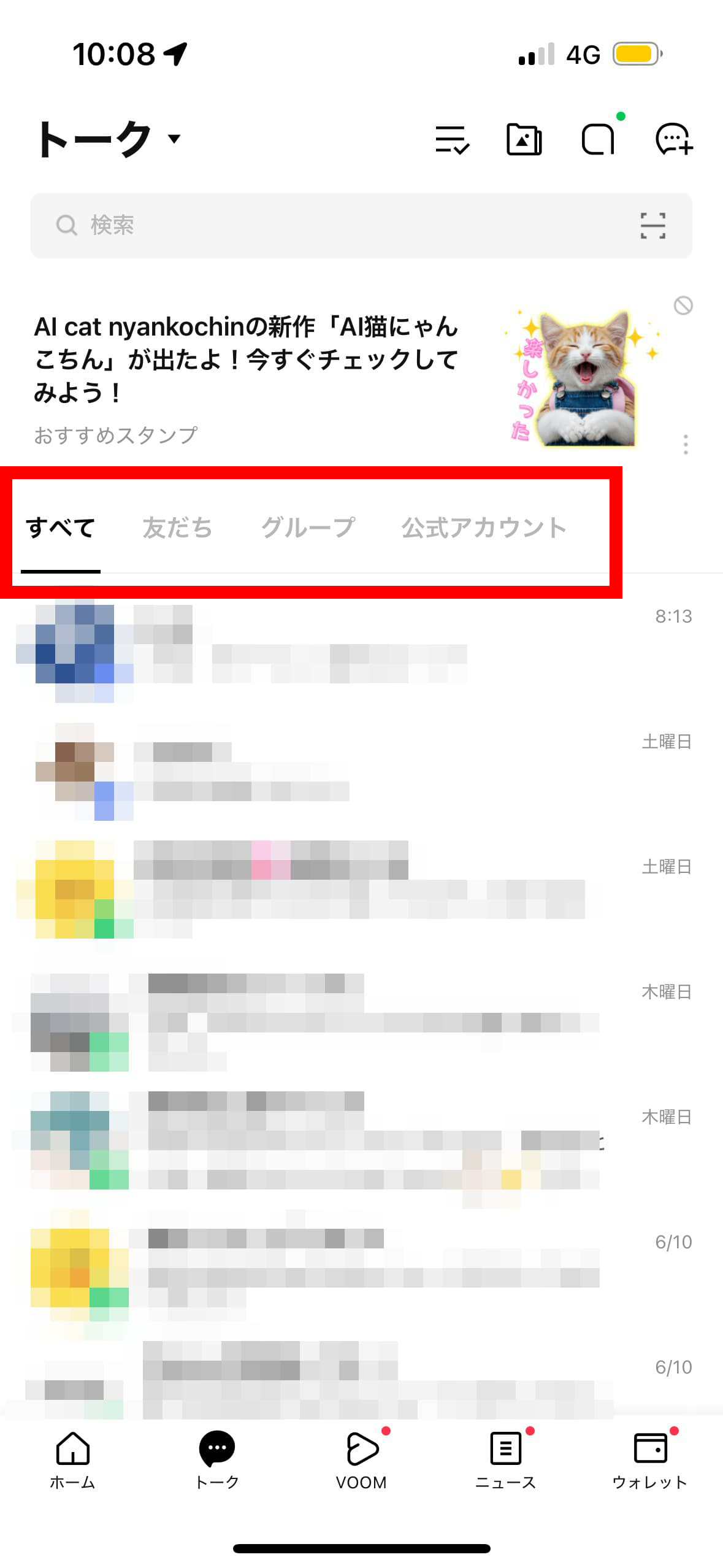Open the open chat icon
The height and width of the screenshot is (1568, 723).
point(598,139)
